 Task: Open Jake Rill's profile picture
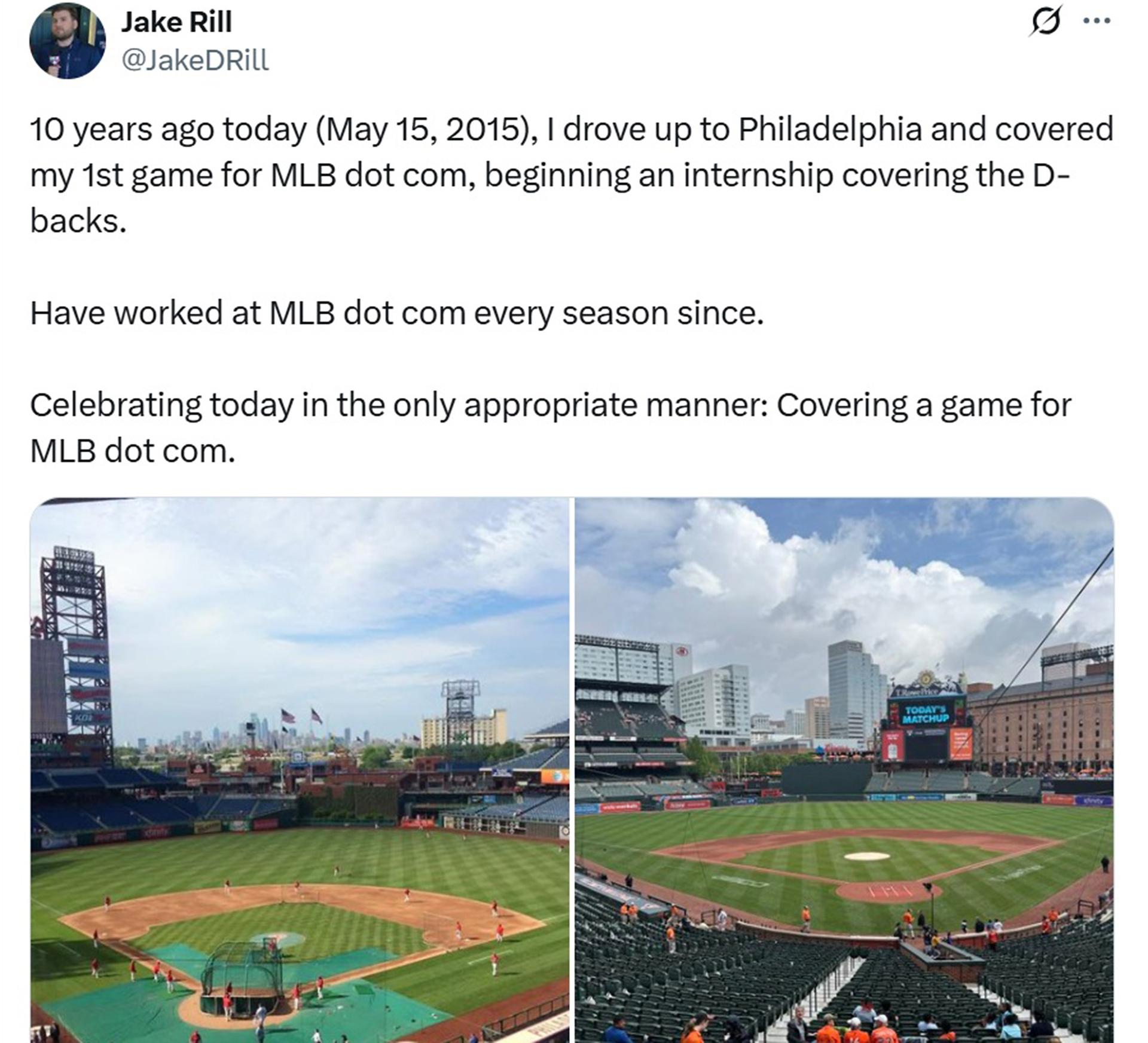(67, 41)
